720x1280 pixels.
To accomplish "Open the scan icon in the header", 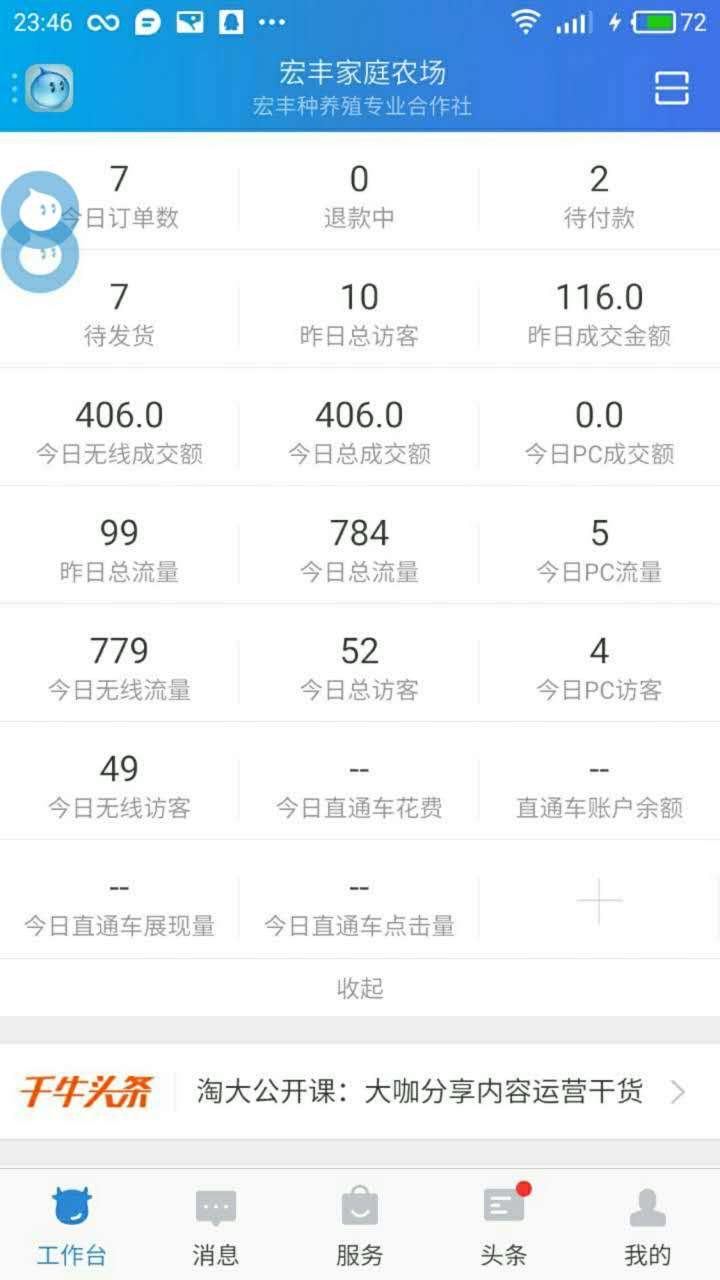I will pos(672,88).
